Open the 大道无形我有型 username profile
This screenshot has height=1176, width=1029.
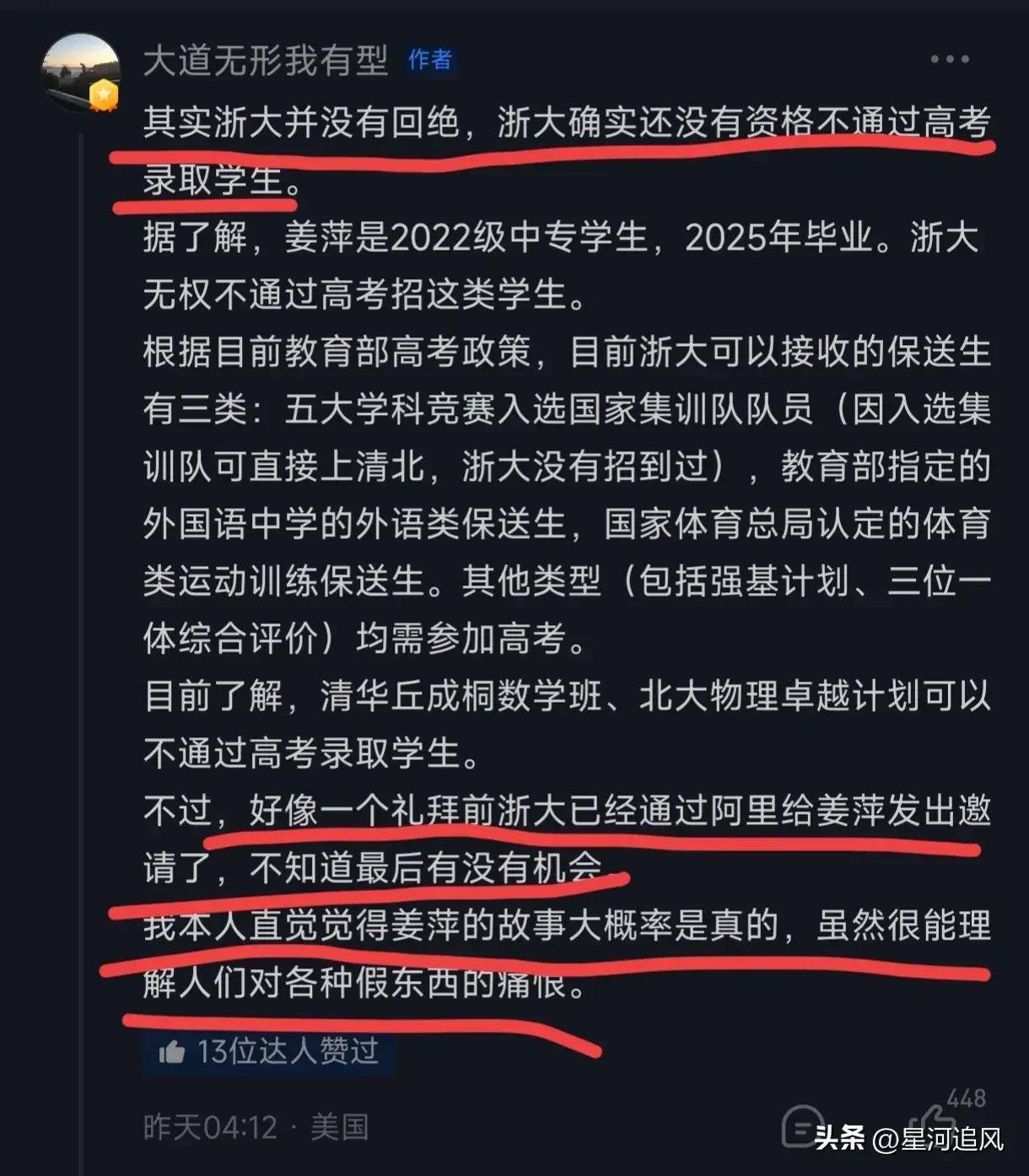coord(266,61)
